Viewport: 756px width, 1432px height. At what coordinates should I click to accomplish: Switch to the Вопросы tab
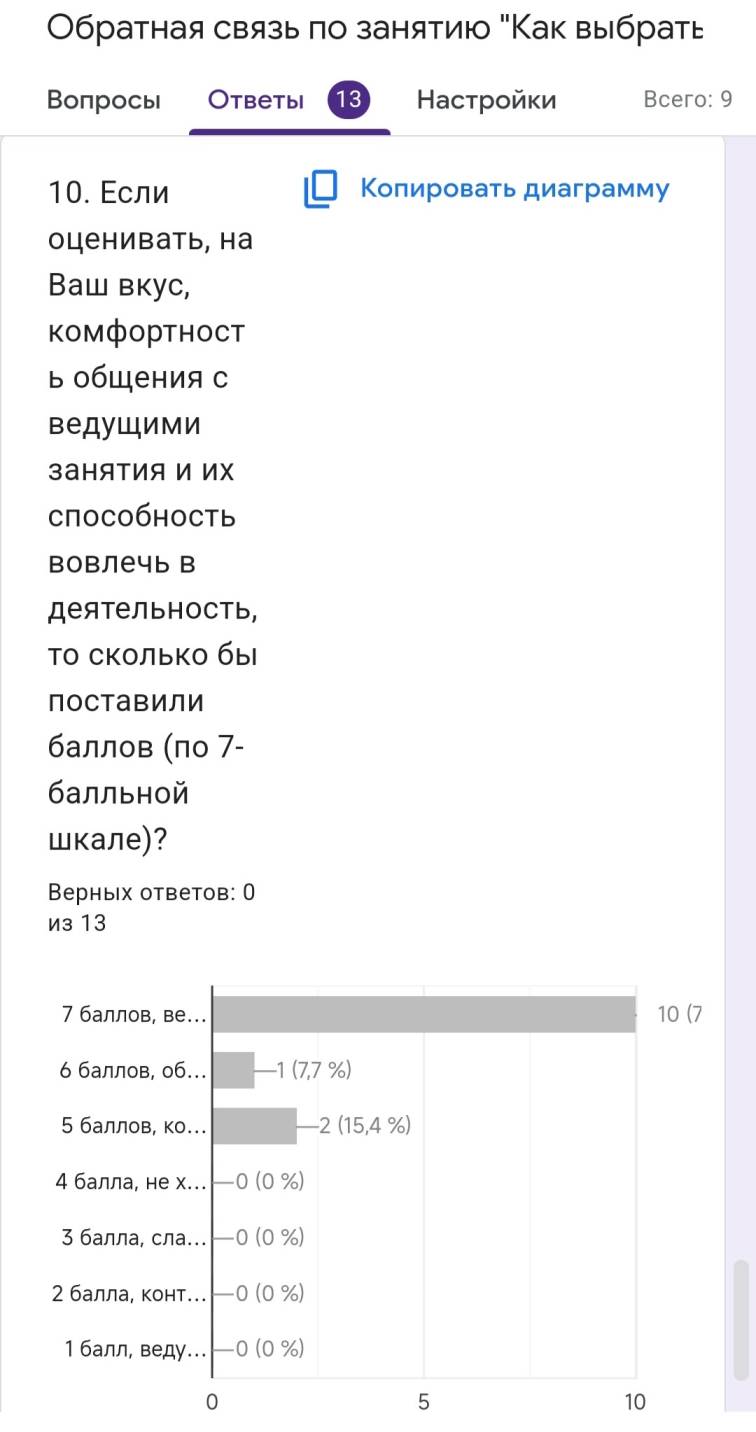pos(103,100)
